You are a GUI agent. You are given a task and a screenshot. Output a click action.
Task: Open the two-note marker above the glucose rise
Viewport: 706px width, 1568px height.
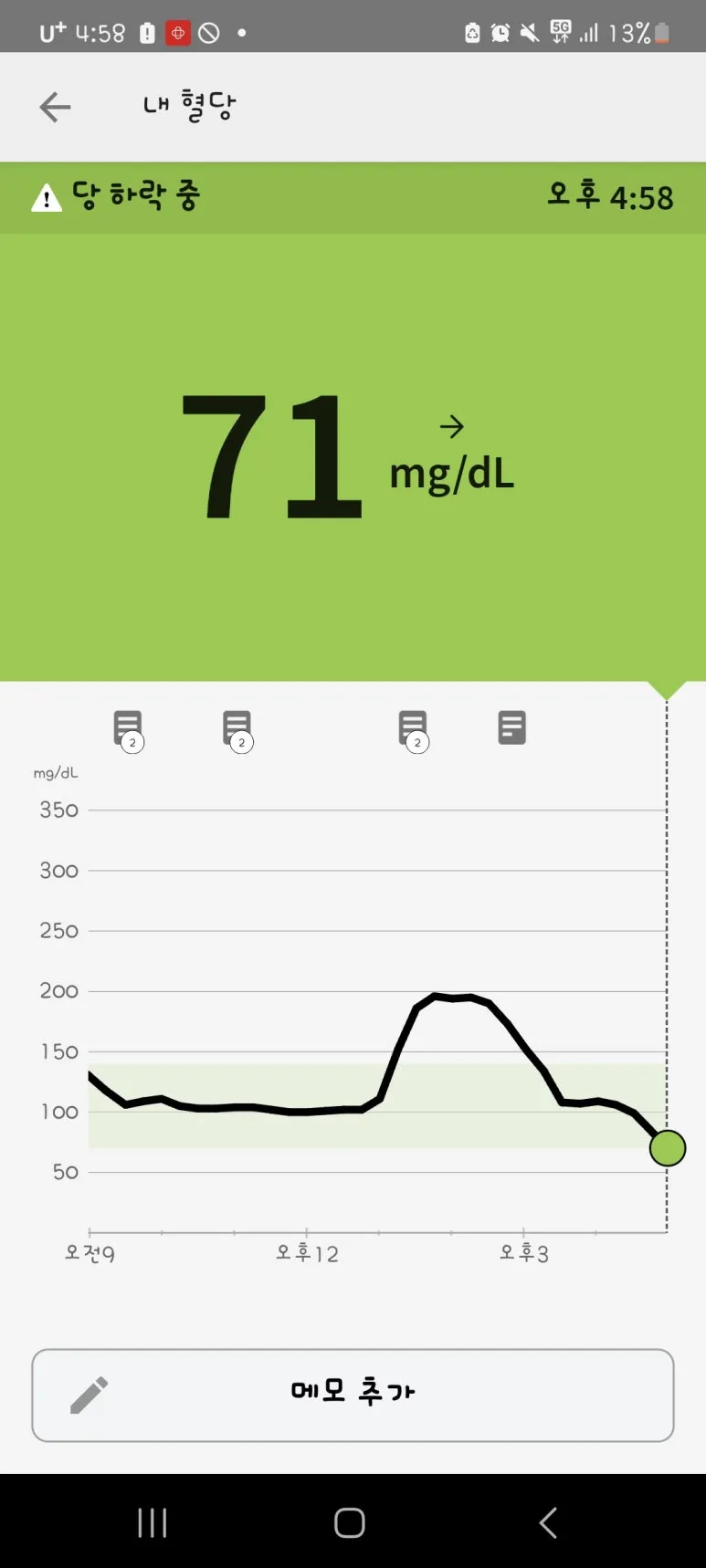point(413,728)
